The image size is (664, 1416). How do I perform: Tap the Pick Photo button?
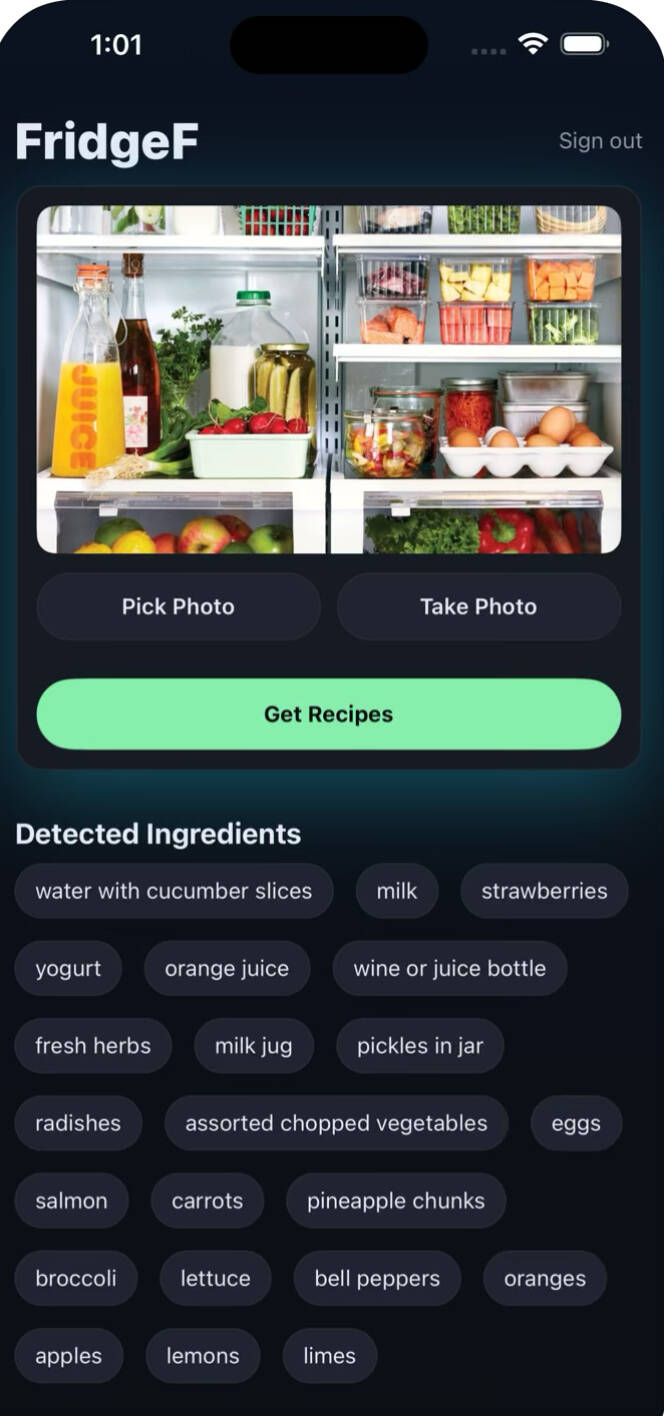[x=178, y=606]
